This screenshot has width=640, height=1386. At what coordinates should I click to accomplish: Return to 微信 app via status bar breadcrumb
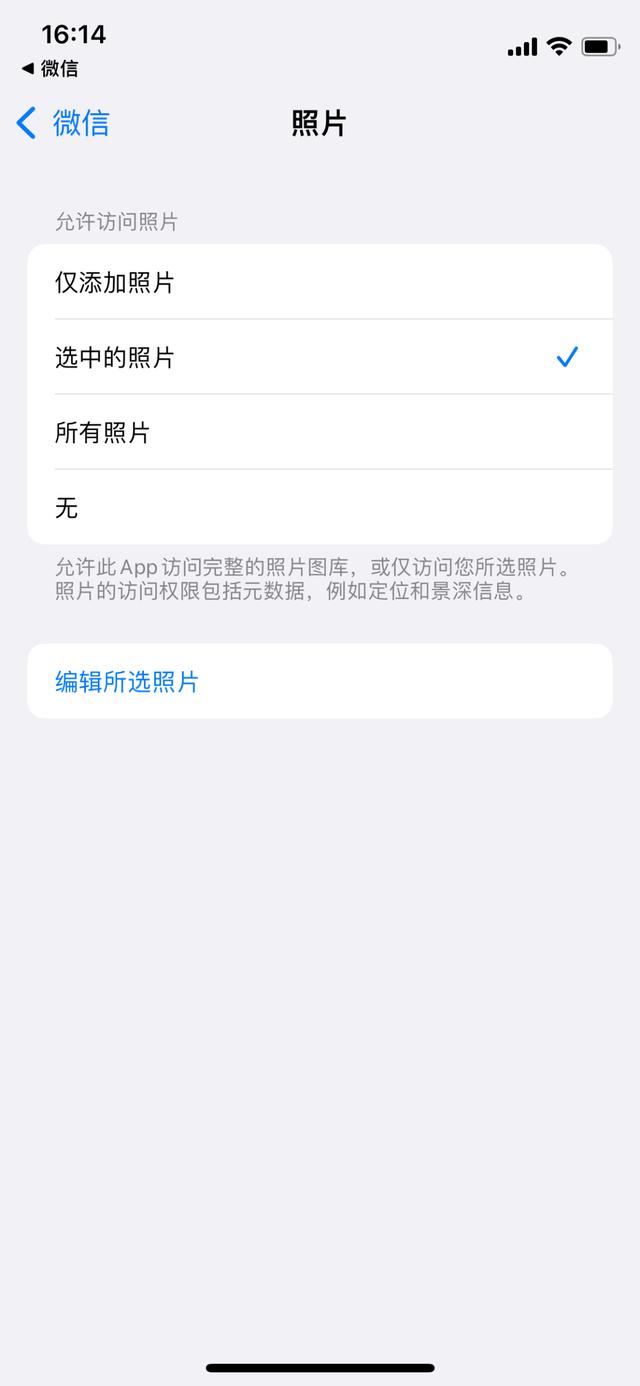pyautogui.click(x=50, y=69)
